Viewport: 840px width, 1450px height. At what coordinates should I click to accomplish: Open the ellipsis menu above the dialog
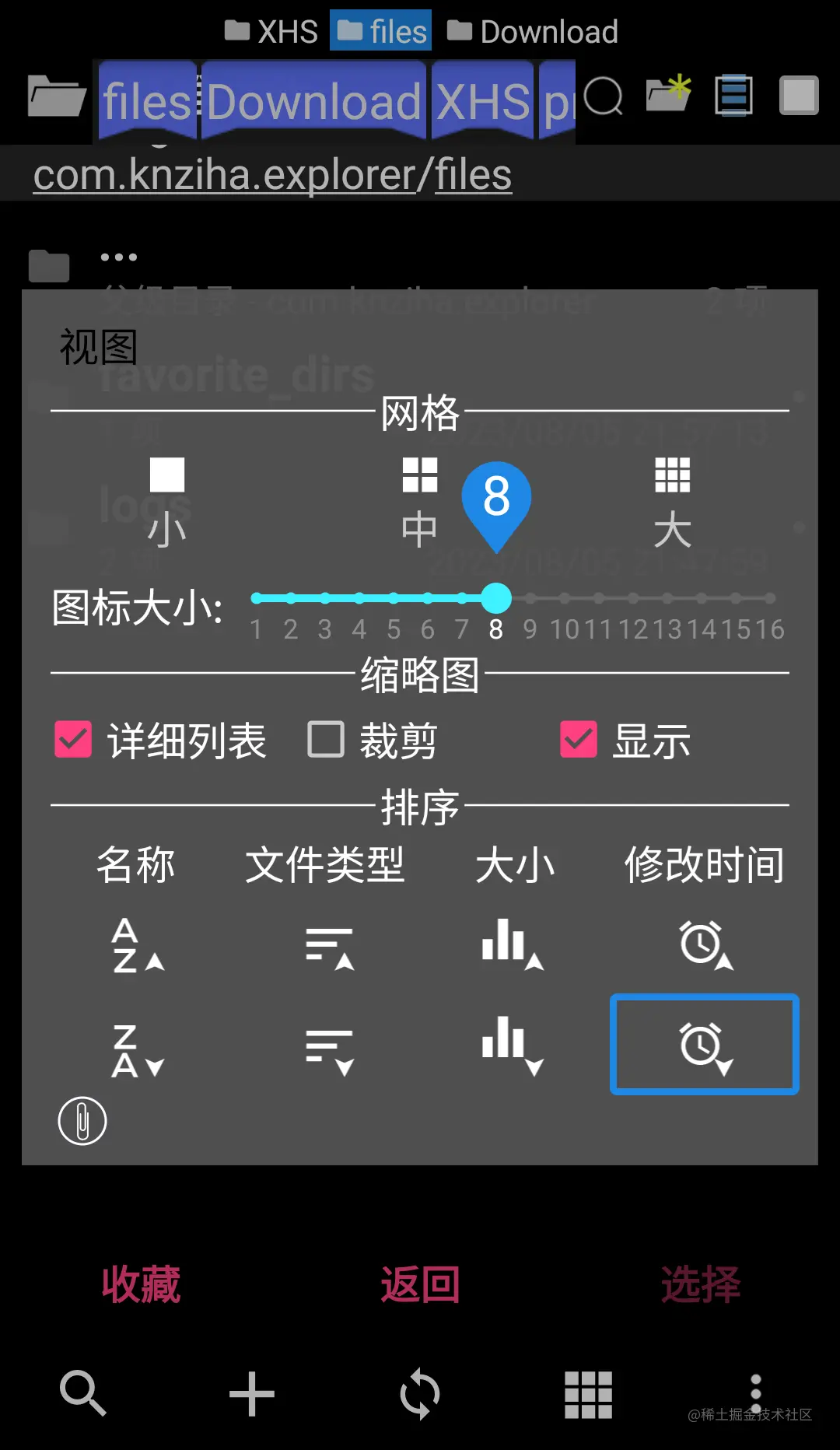coord(118,257)
